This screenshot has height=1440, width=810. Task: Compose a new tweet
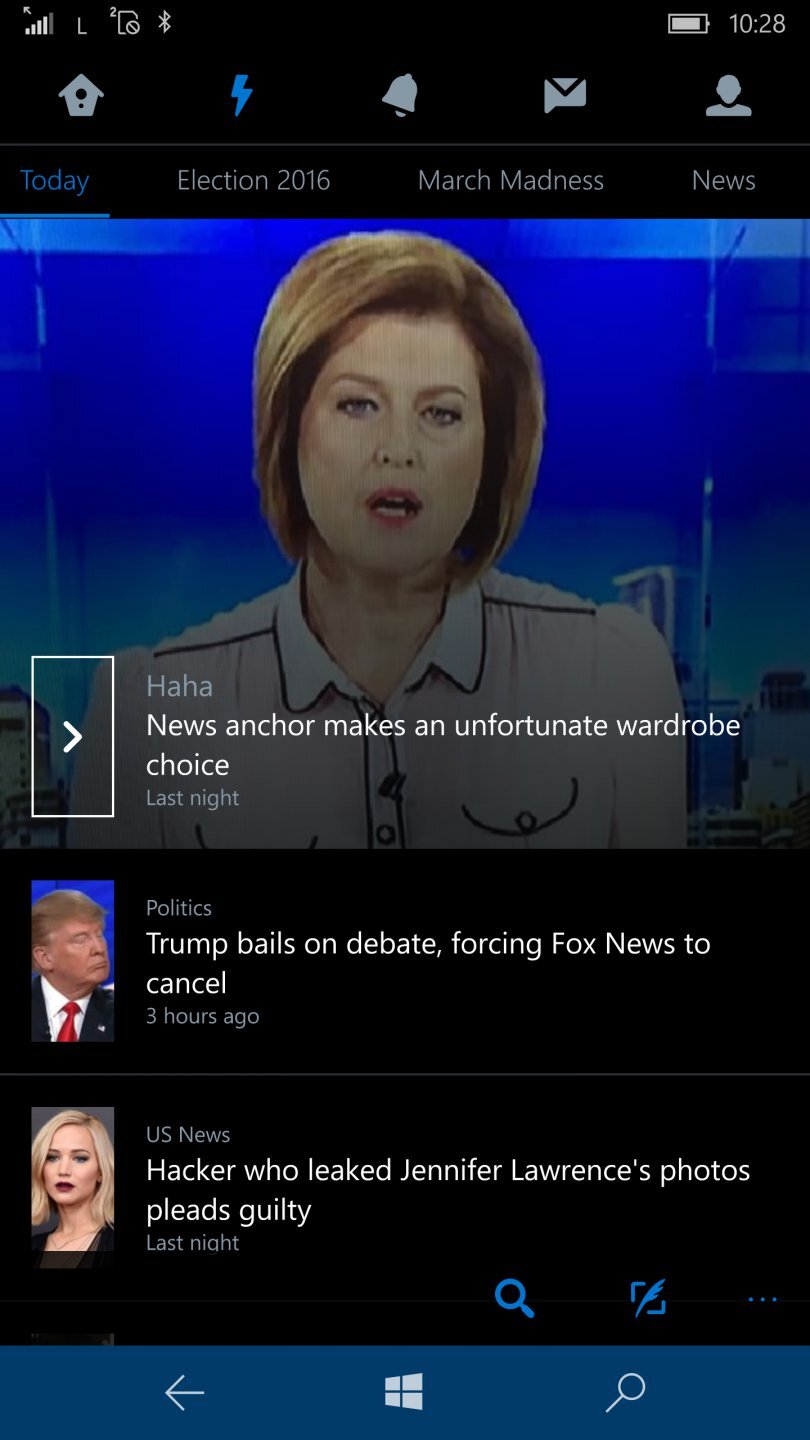[x=648, y=1298]
